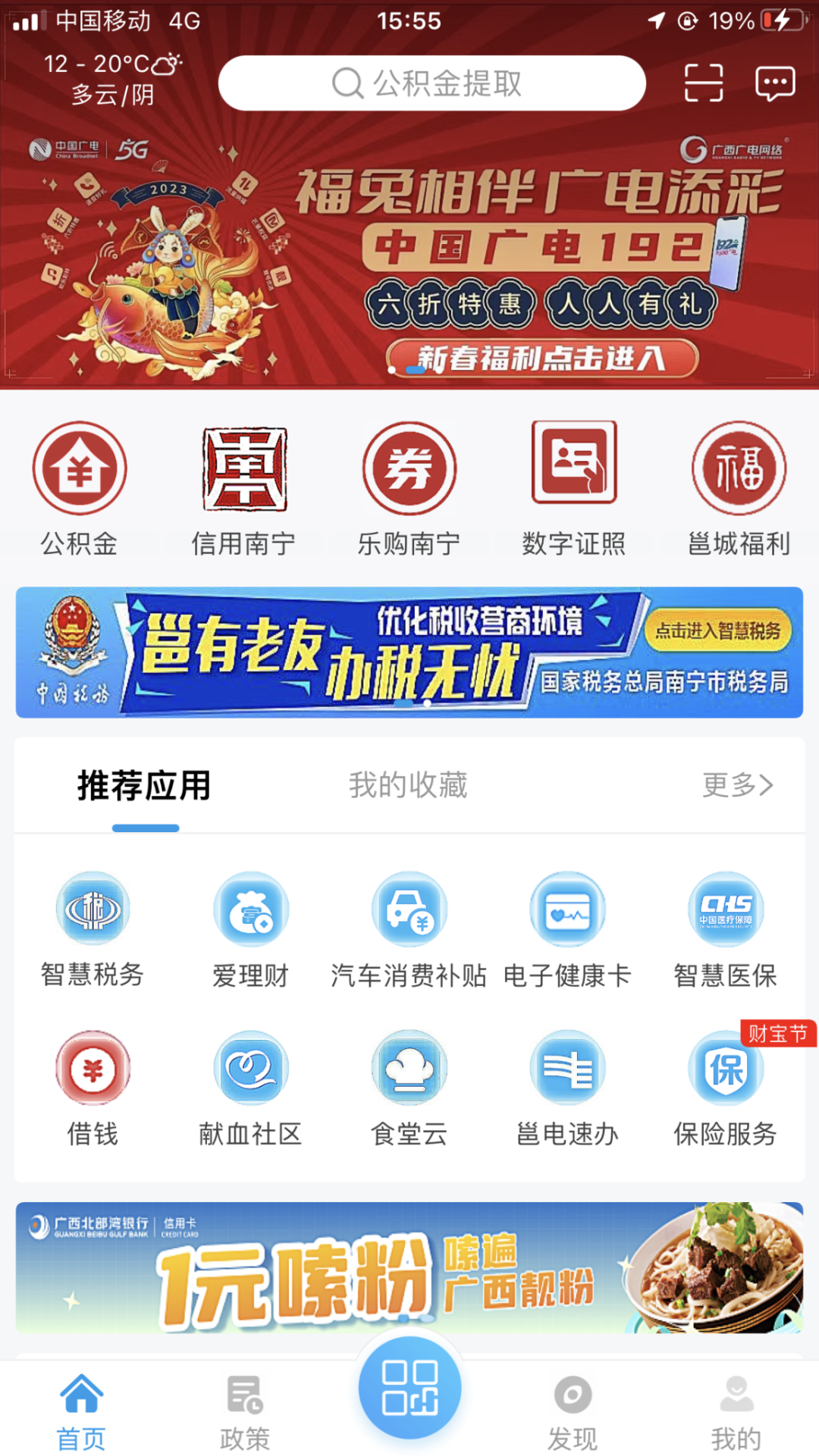Tap 更多 to see more apps
The width and height of the screenshot is (819, 1456).
point(737,785)
